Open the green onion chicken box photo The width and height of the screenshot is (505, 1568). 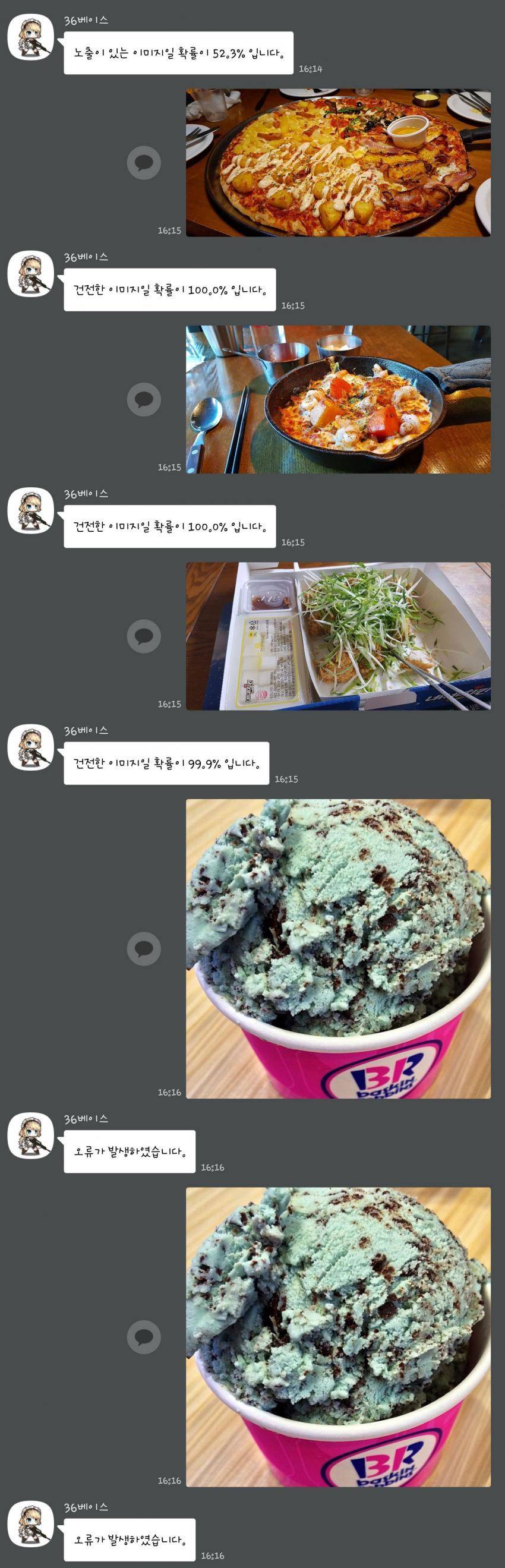coord(337,636)
